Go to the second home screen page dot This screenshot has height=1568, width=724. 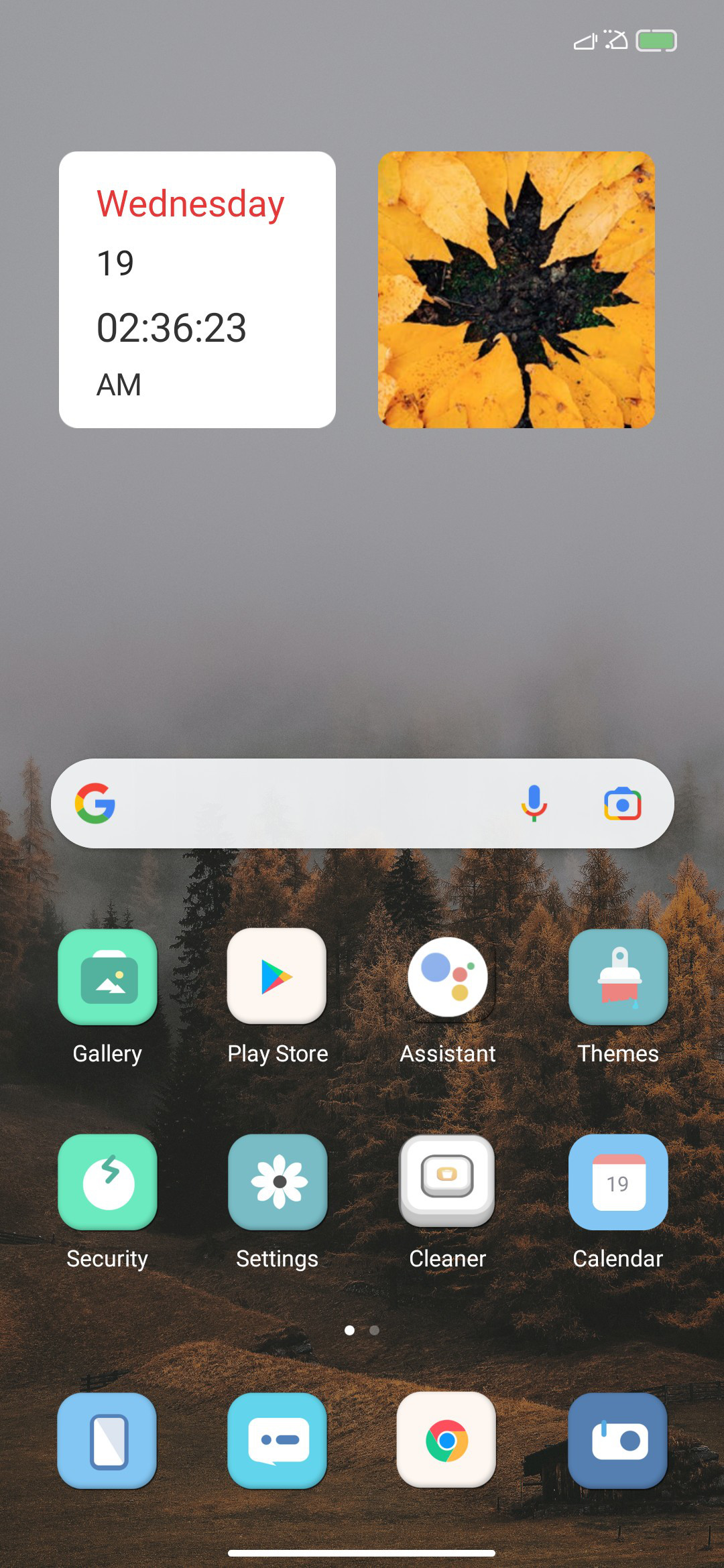click(x=375, y=1330)
